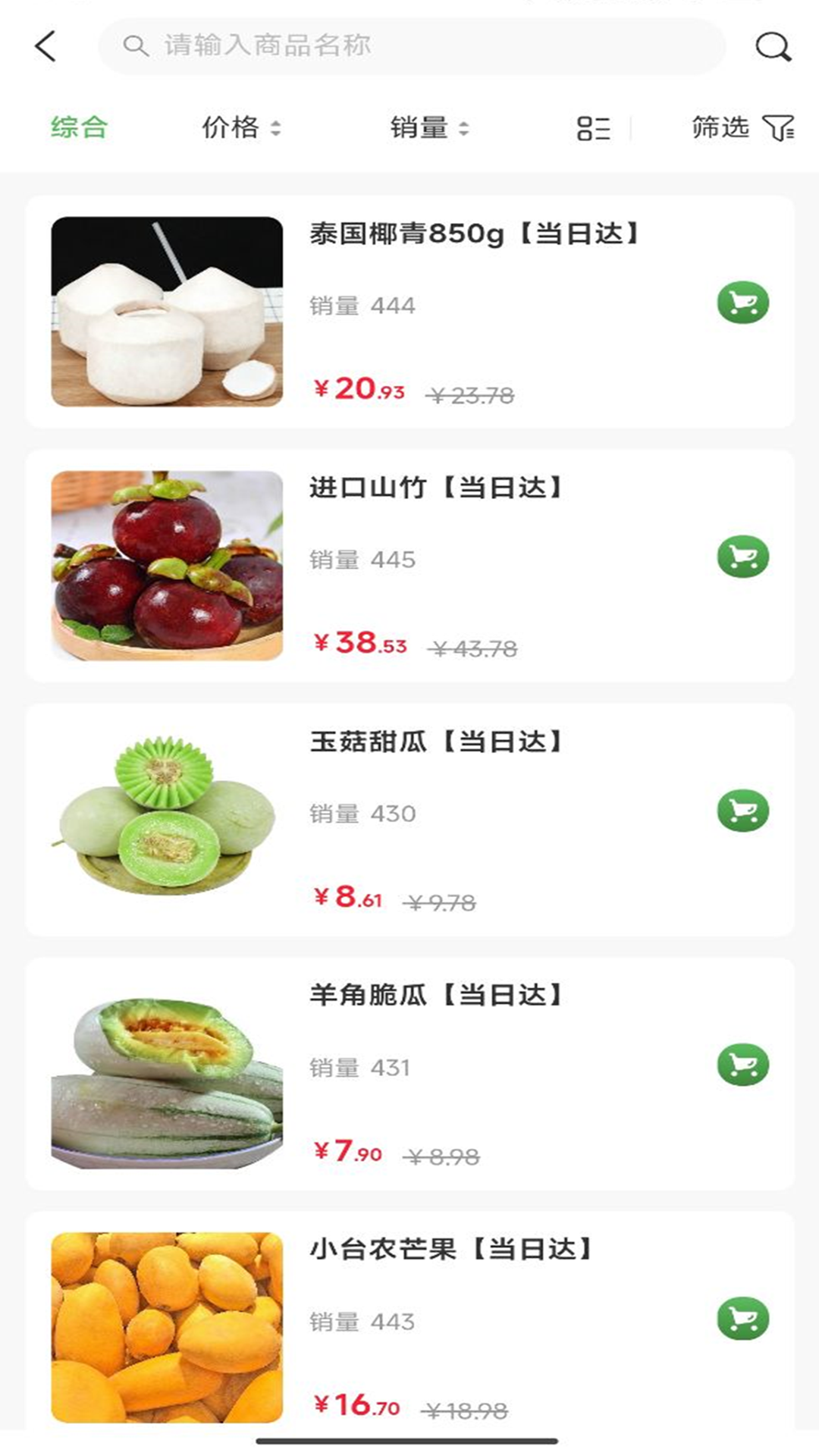Add 小台农芒果 to the cart
819x1456 pixels.
(742, 1319)
